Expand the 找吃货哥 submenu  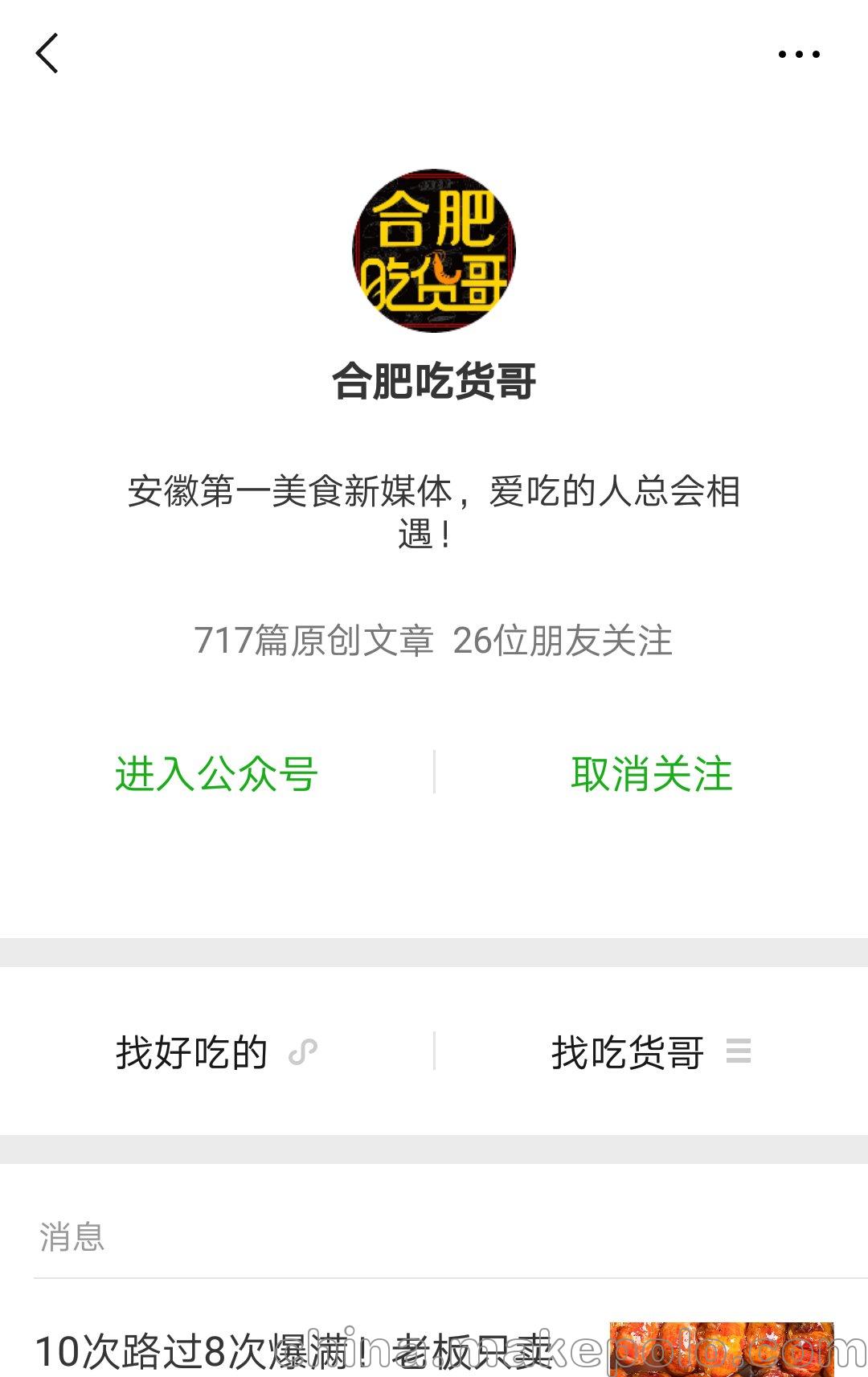[651, 1052]
